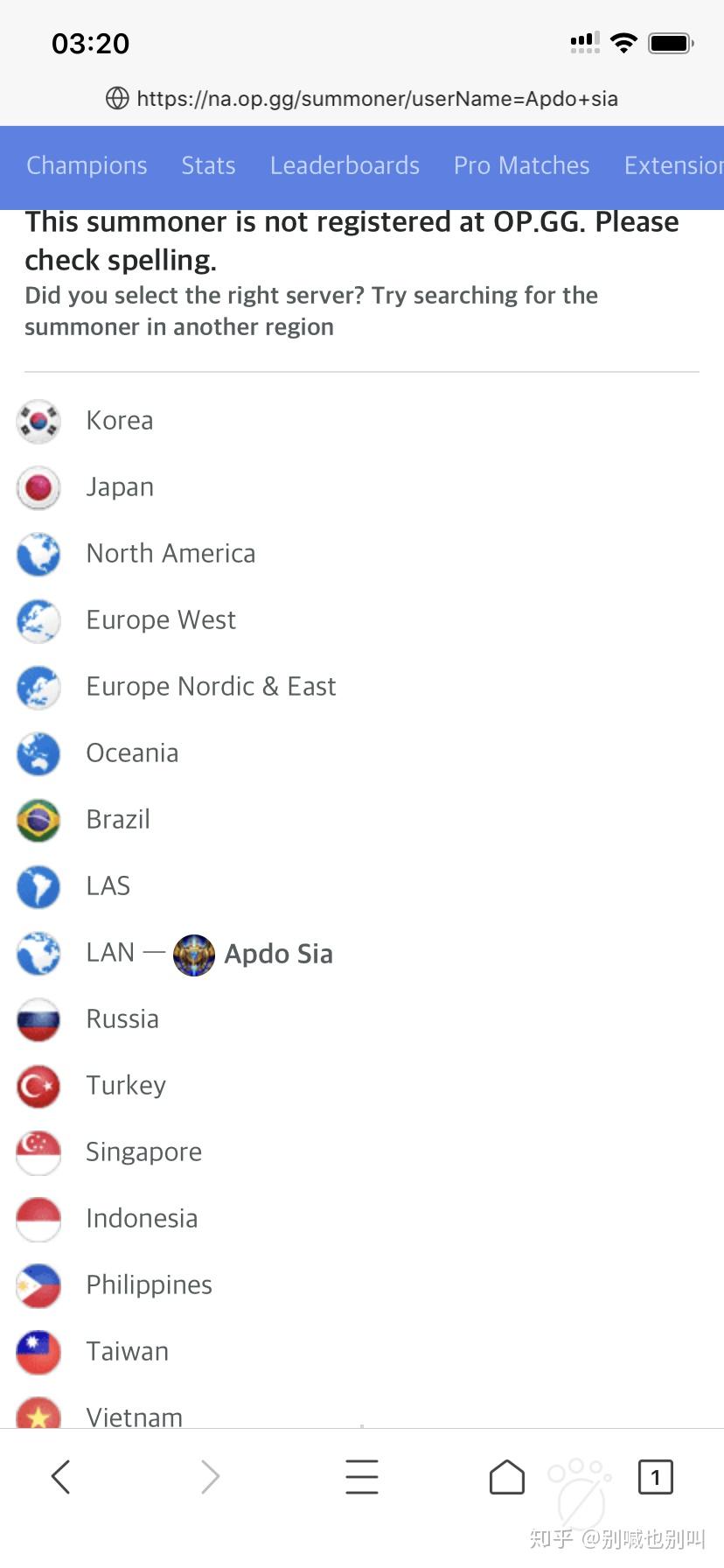This screenshot has height=1568, width=724.
Task: Open the browser tabs switcher
Action: click(x=655, y=1477)
